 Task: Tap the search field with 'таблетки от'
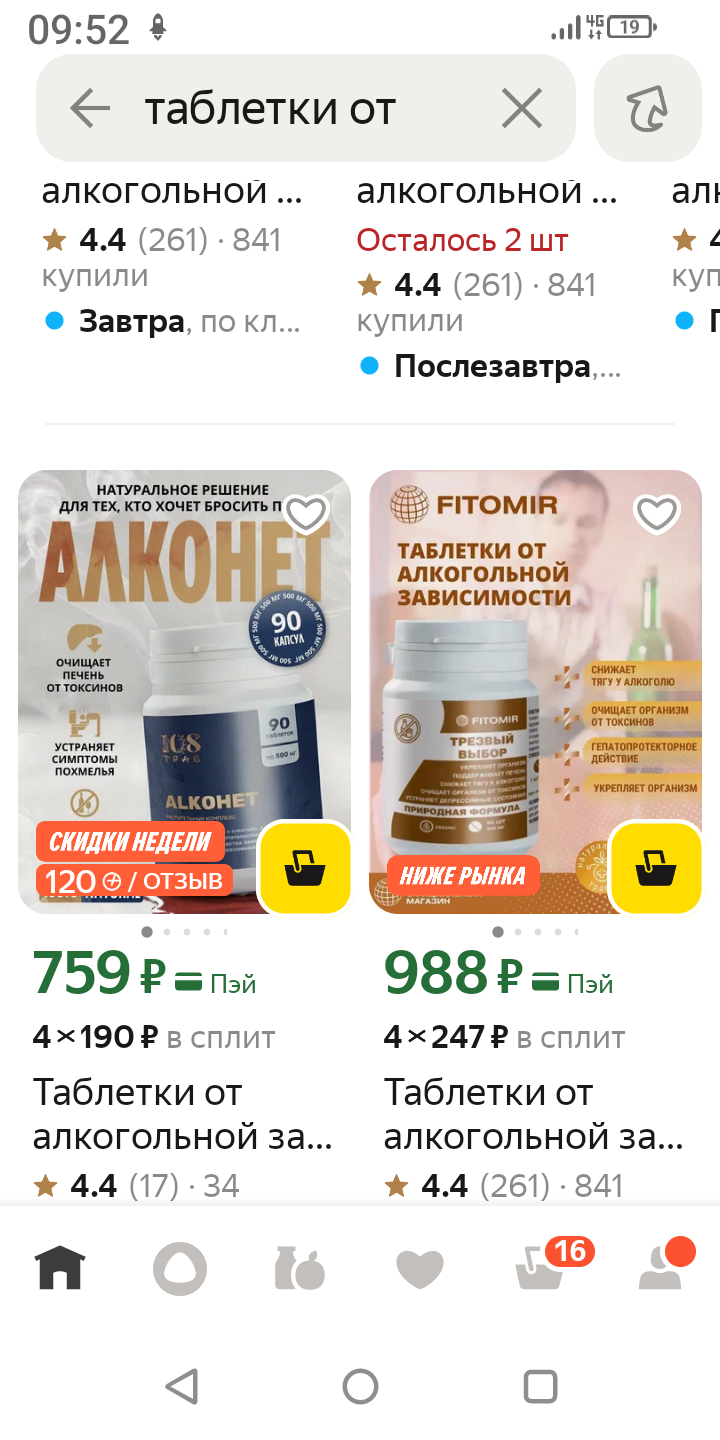point(300,108)
